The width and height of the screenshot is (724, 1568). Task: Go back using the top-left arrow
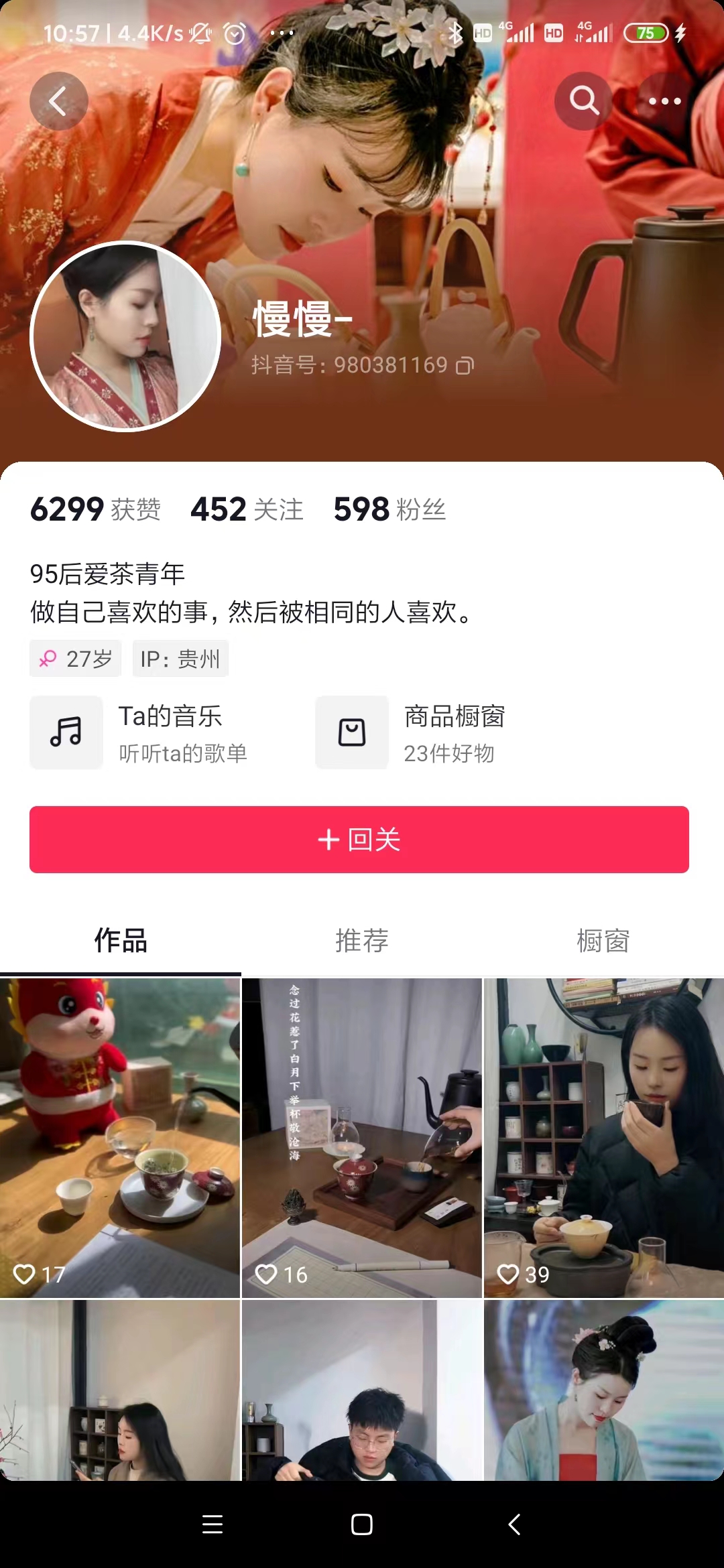58,101
